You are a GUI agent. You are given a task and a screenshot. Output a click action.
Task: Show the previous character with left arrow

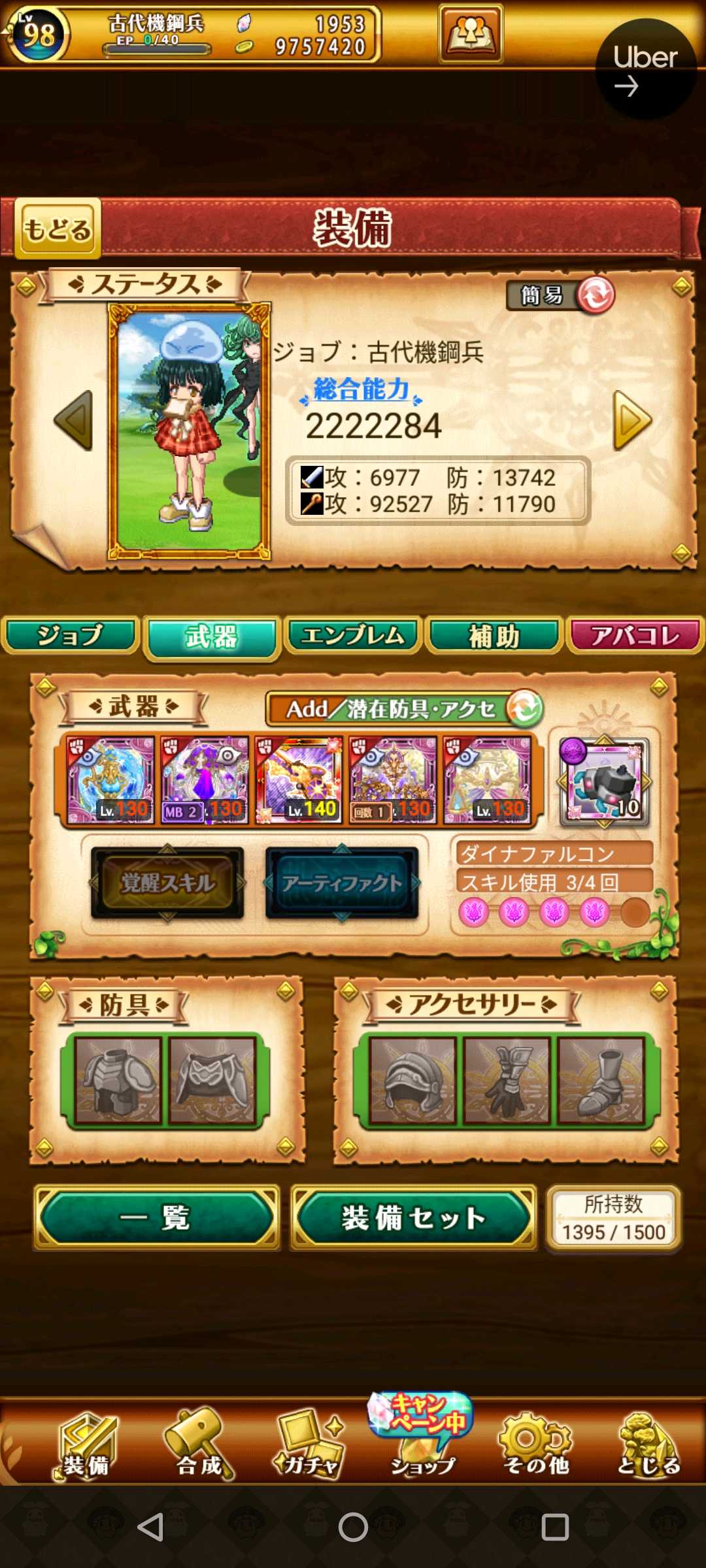pos(73,421)
